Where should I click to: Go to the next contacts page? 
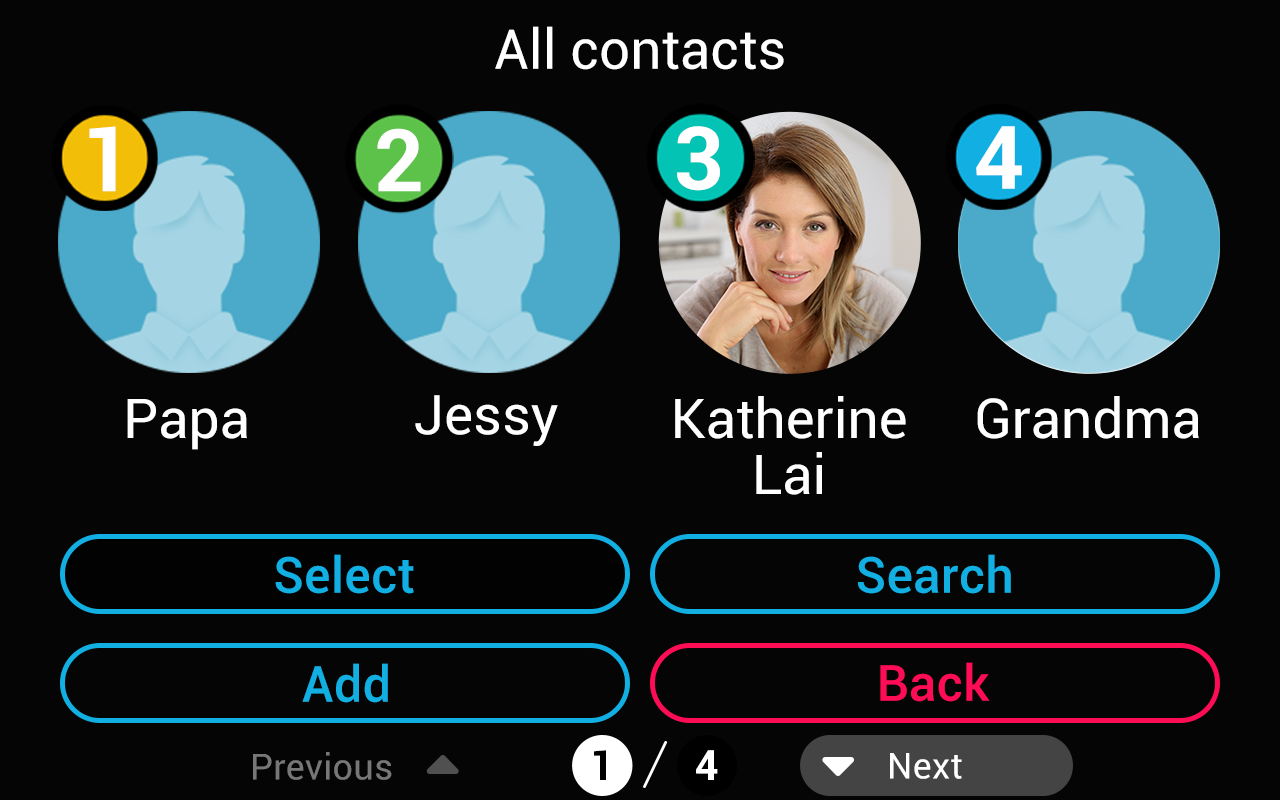pos(935,767)
